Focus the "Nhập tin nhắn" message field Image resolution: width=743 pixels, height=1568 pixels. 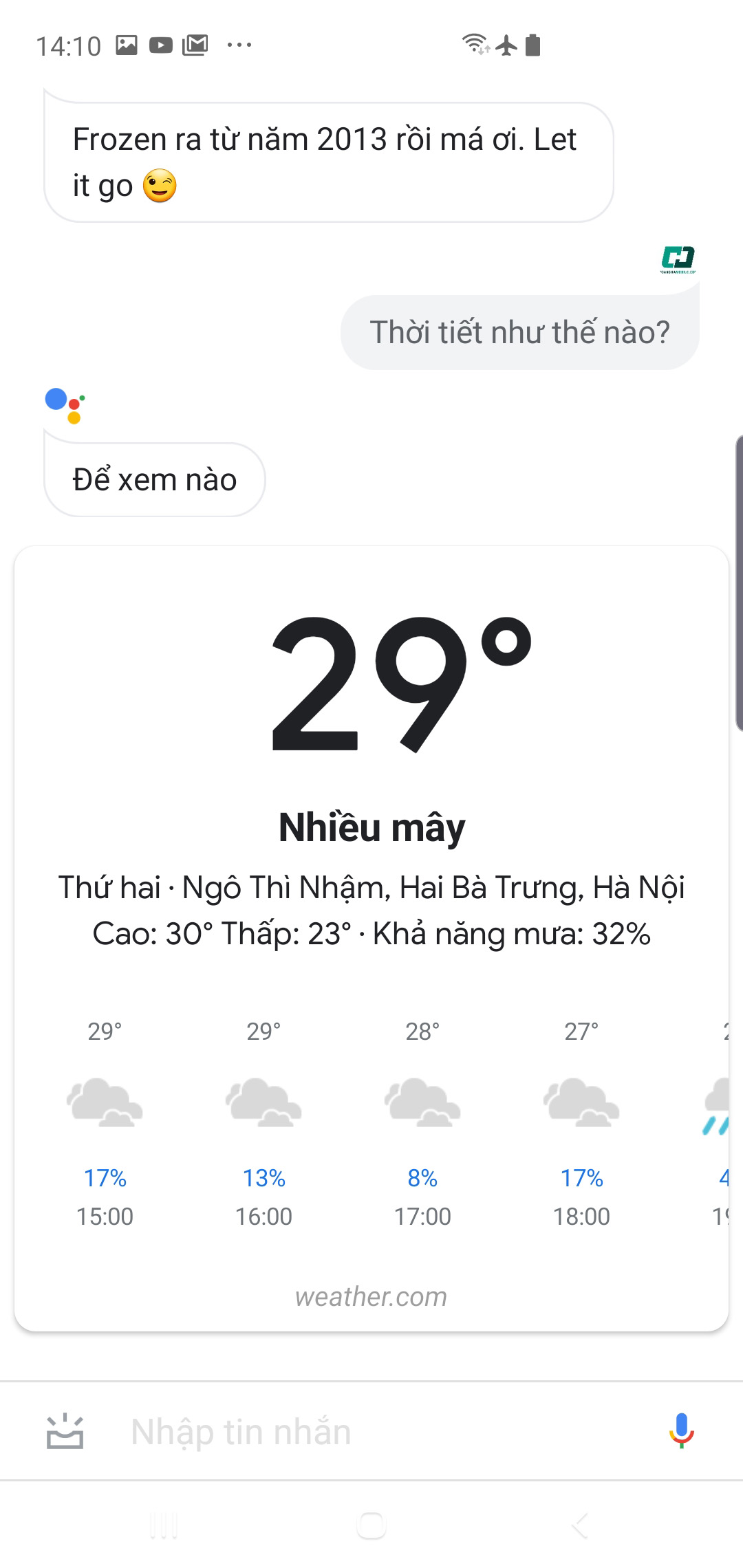tap(371, 1432)
